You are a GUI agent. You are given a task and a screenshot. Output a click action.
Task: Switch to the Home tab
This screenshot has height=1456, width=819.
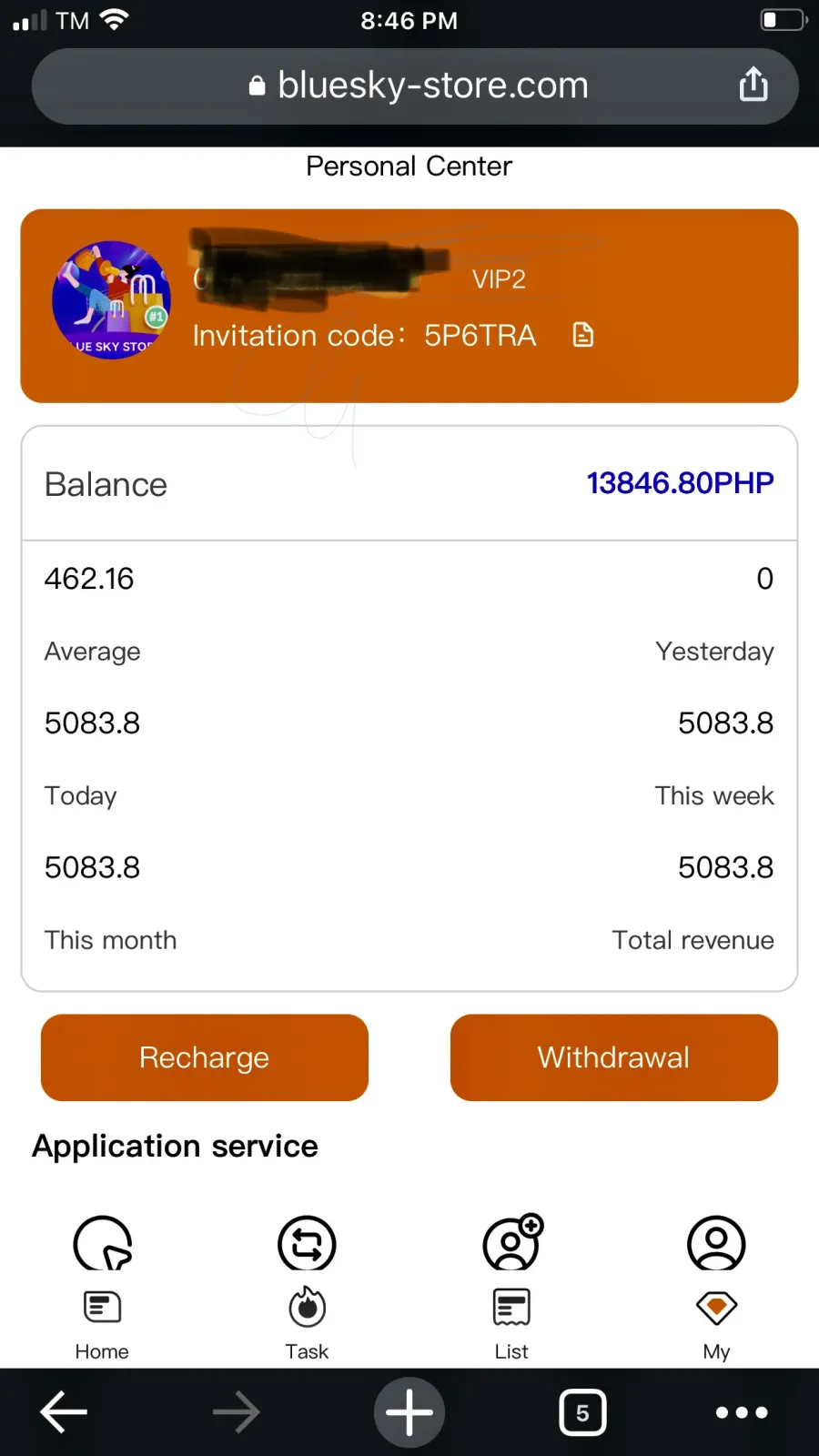[102, 1324]
